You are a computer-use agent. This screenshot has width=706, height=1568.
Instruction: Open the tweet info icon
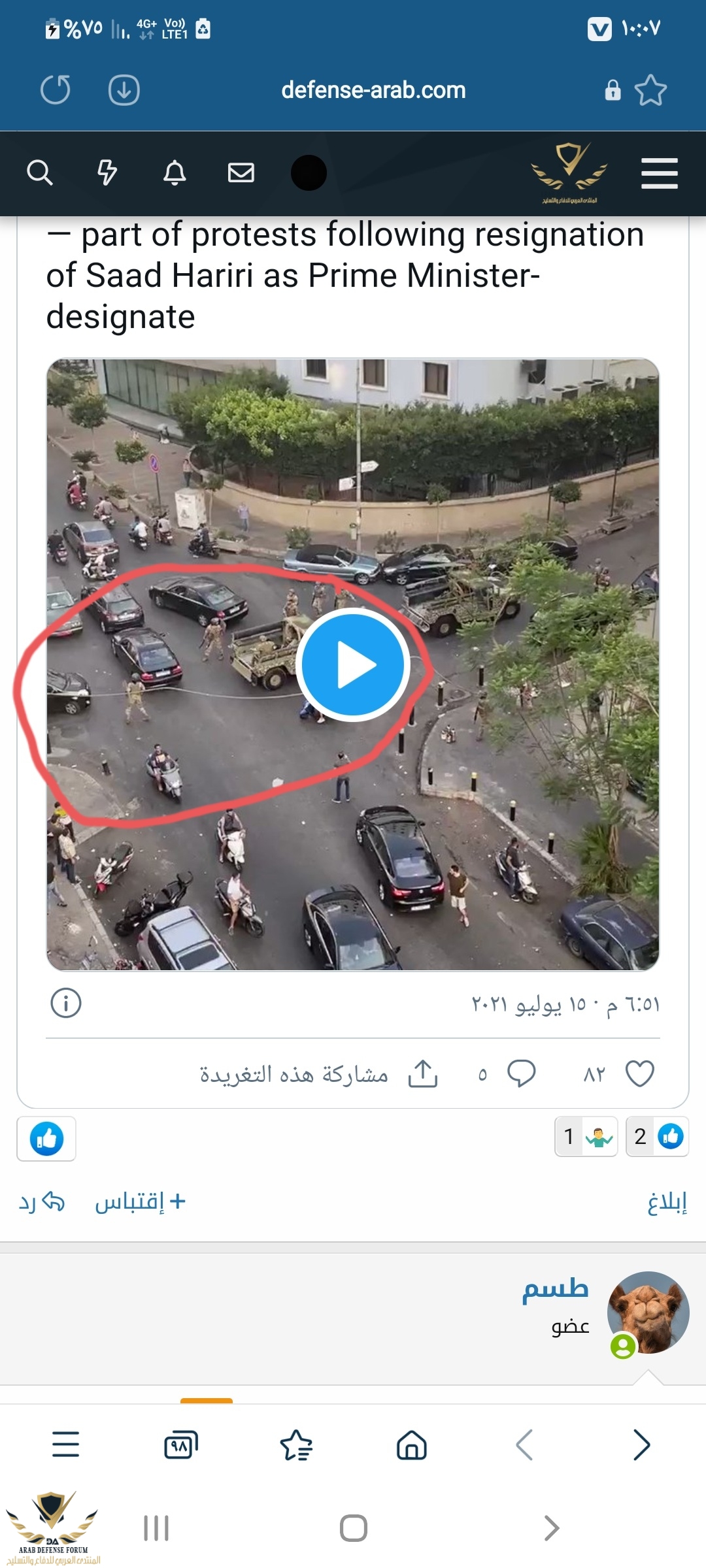(x=66, y=1003)
